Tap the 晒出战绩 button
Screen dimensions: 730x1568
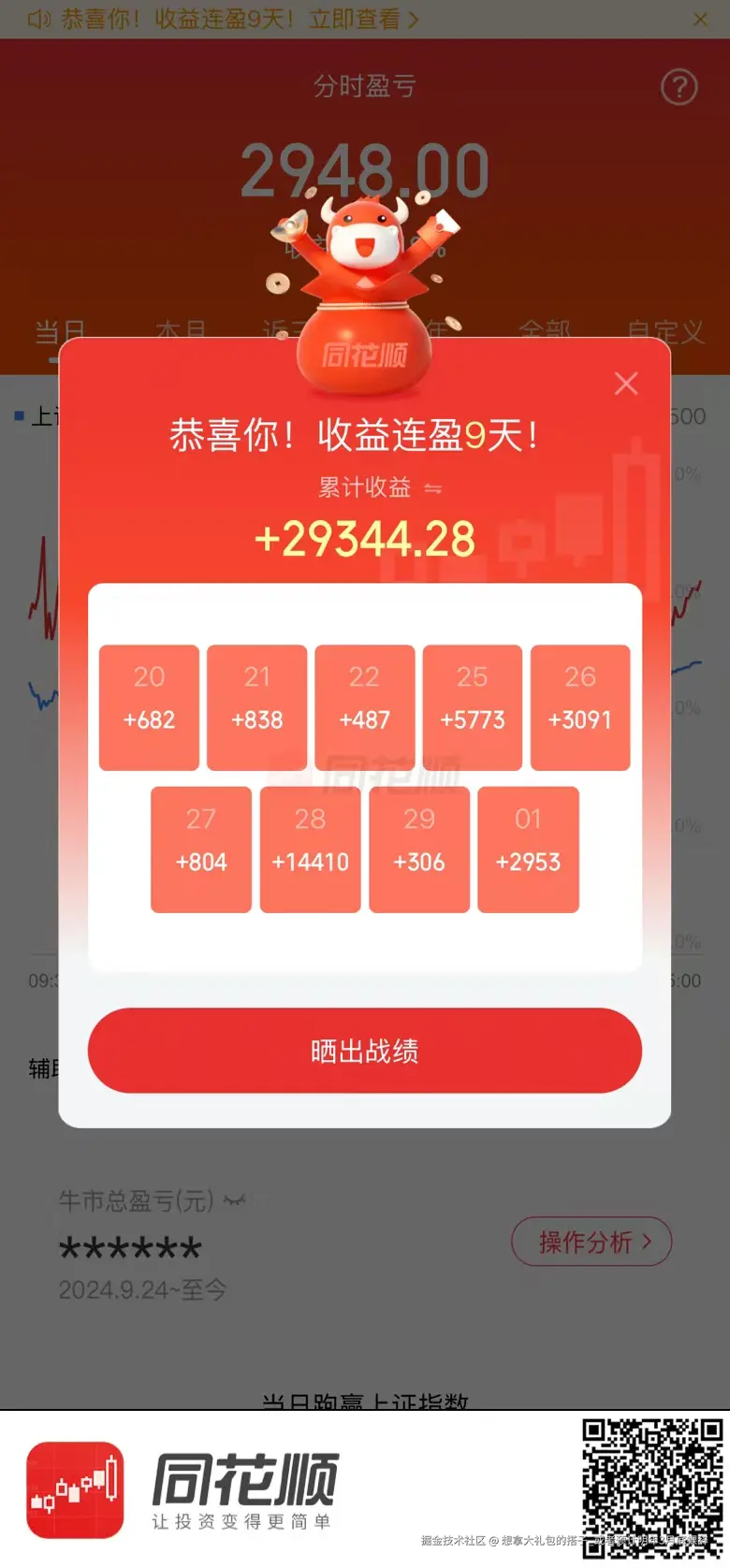[x=364, y=1051]
